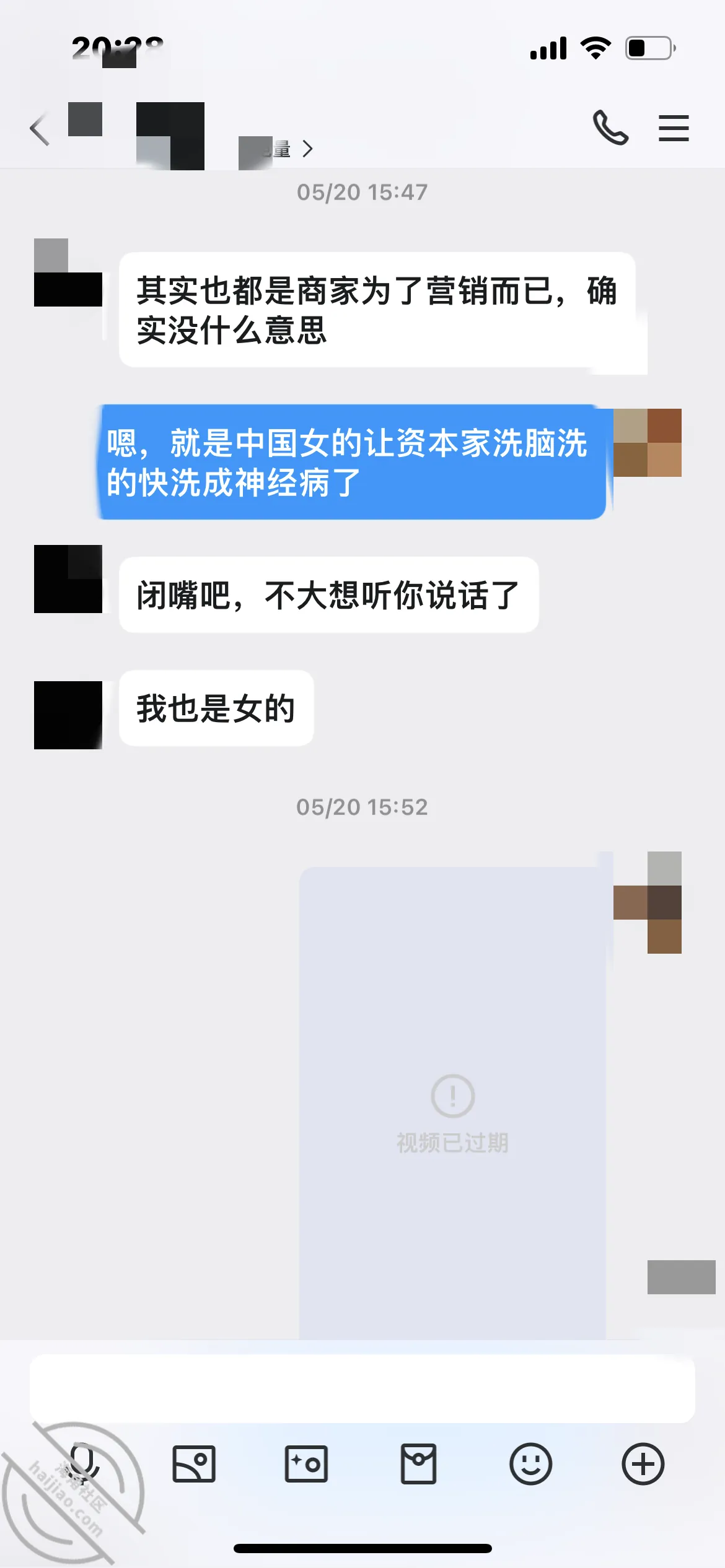Open the emoji smiley panel

tap(530, 1464)
